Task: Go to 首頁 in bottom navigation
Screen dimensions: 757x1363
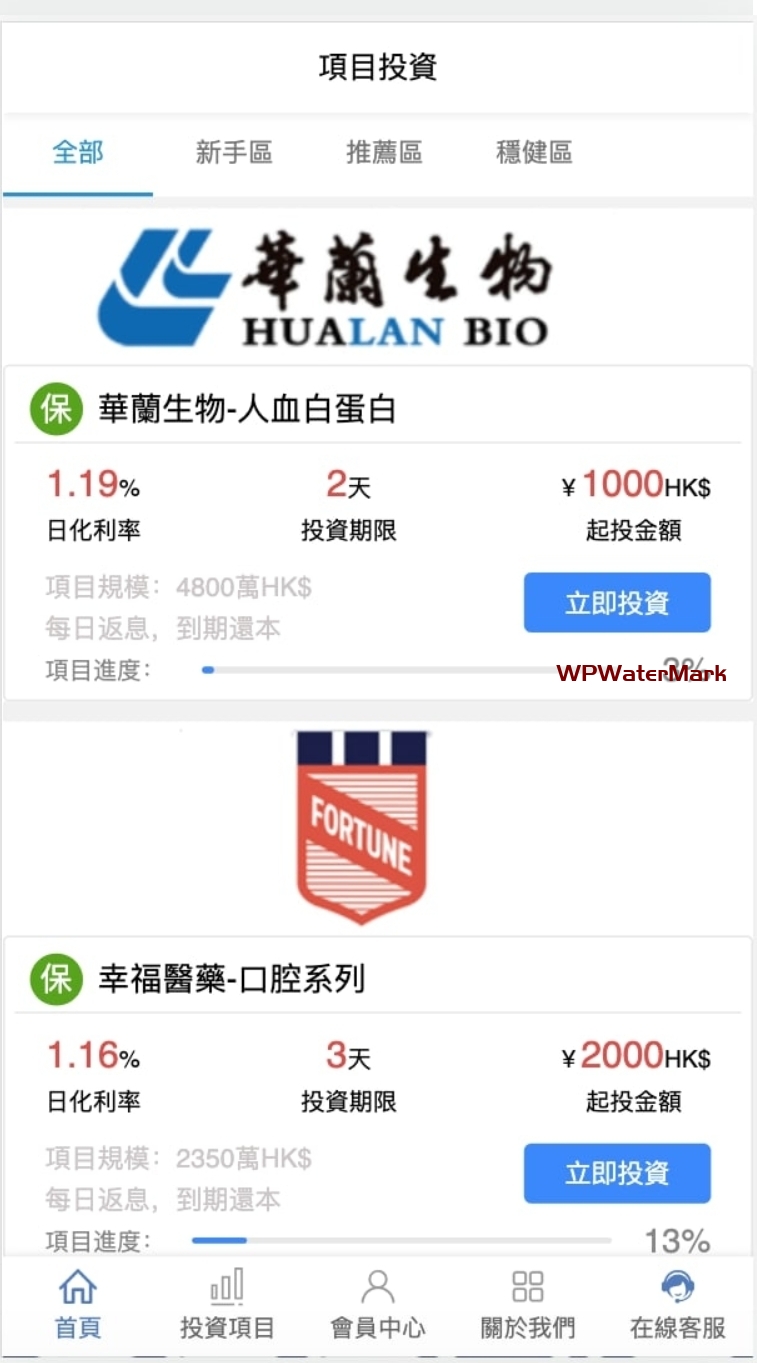Action: pos(78,1305)
